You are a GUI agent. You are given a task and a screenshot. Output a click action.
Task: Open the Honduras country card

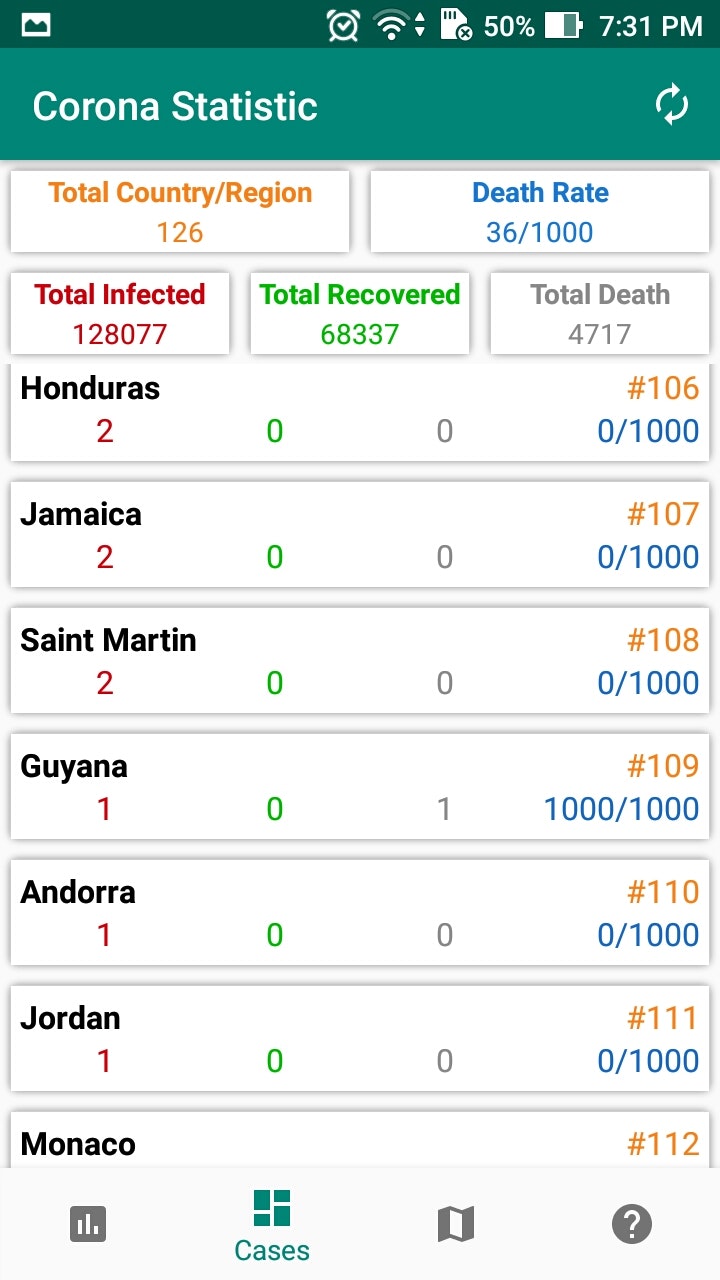(360, 410)
